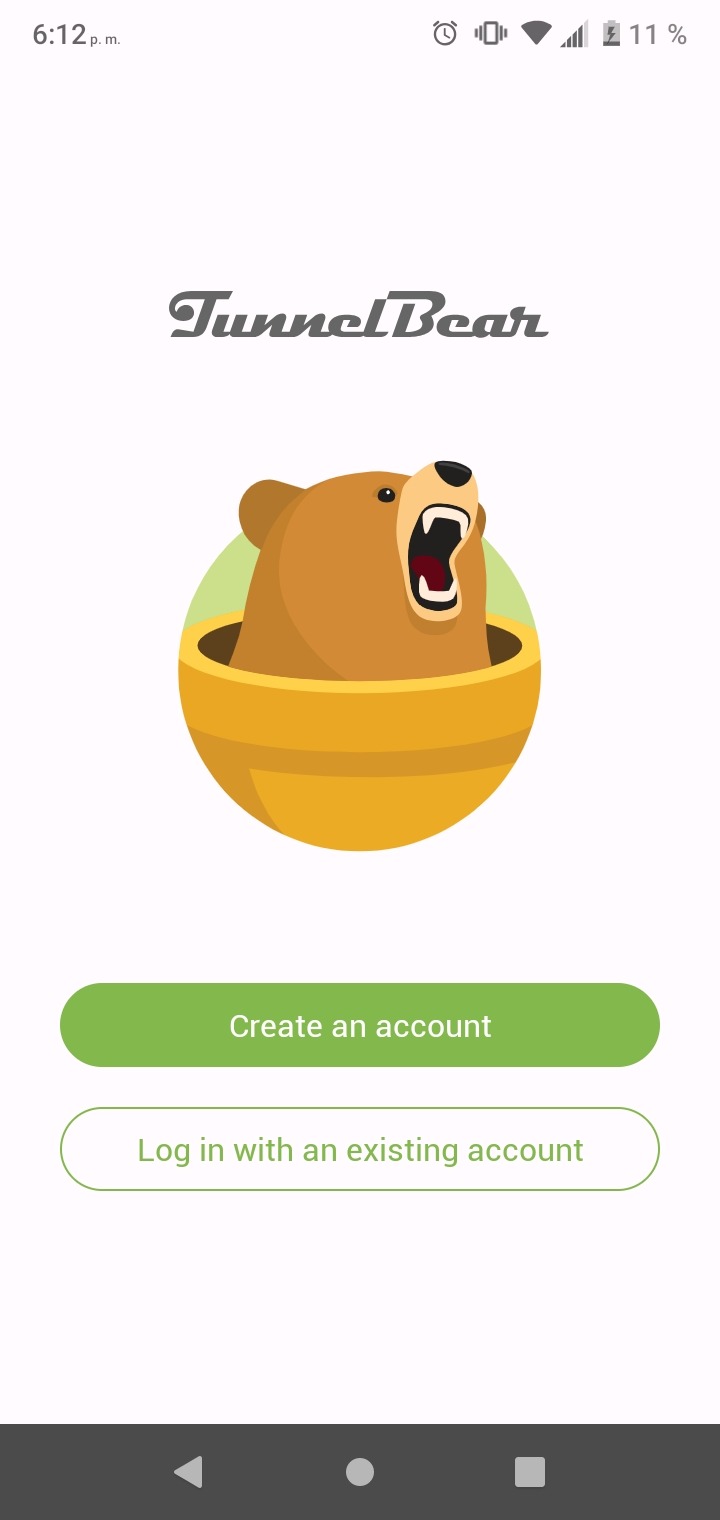Open recent apps with the square button
This screenshot has height=1520, width=720.
point(529,1471)
